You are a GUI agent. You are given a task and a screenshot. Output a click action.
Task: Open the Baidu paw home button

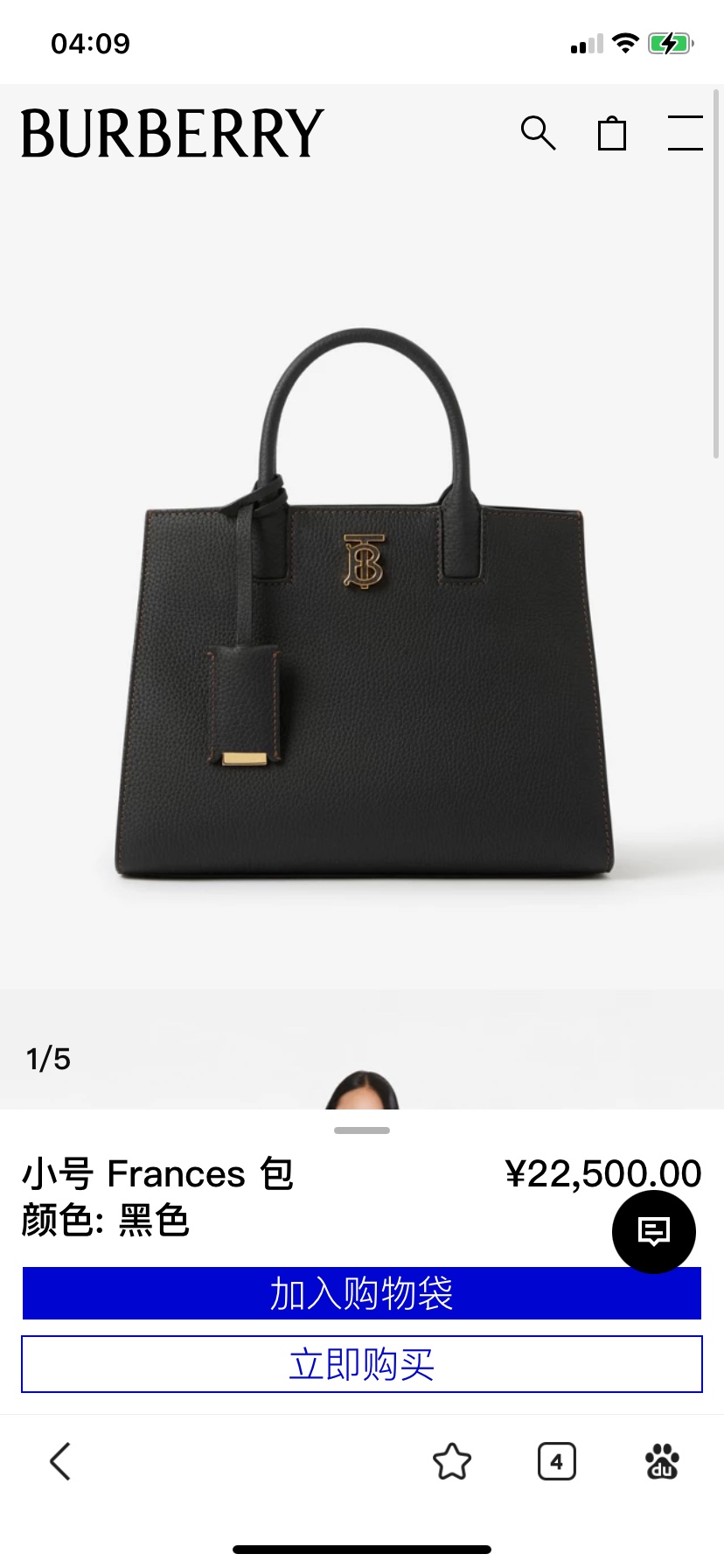[662, 1461]
